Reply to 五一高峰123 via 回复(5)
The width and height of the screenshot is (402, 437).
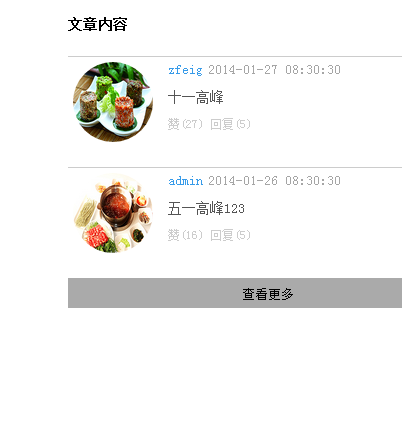(x=230, y=235)
